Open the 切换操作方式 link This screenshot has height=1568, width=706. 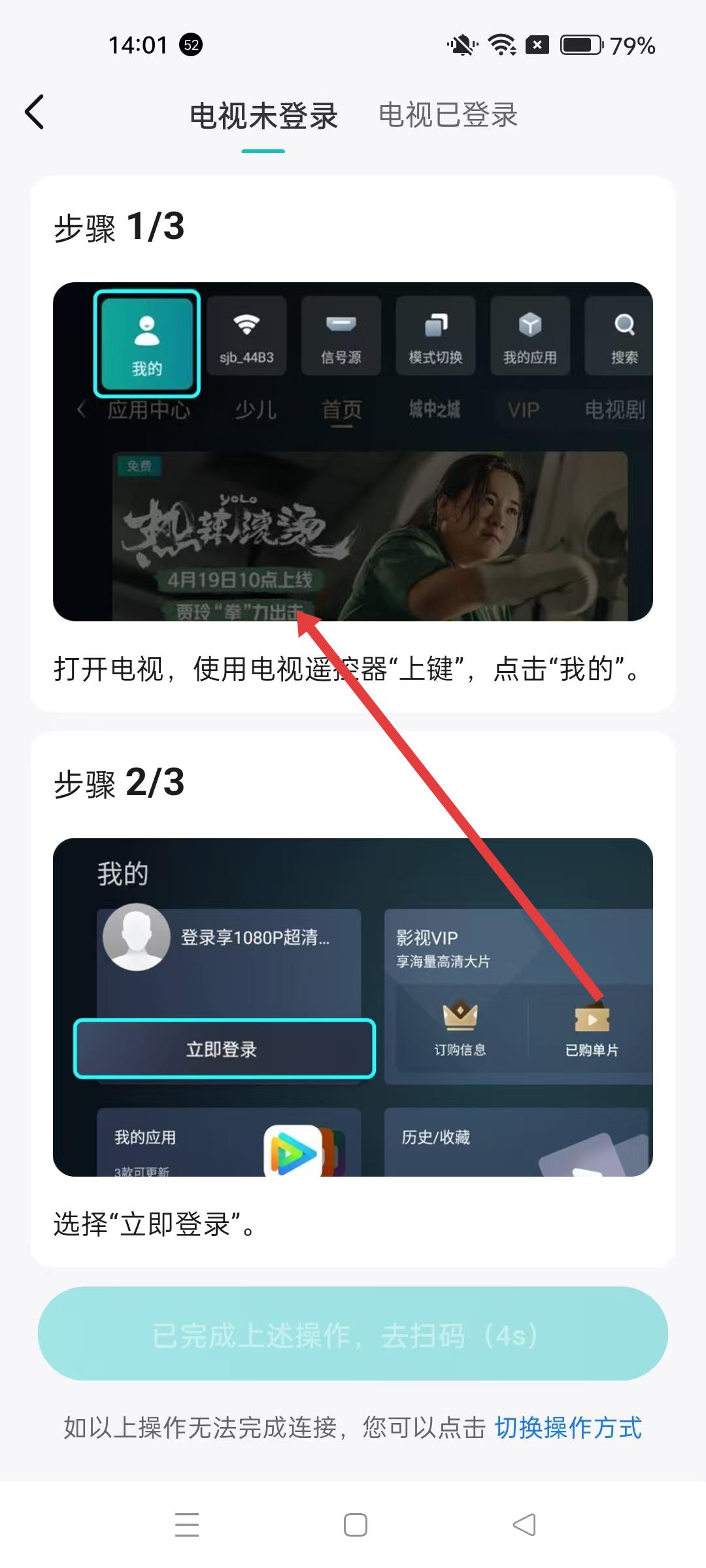pyautogui.click(x=568, y=1428)
